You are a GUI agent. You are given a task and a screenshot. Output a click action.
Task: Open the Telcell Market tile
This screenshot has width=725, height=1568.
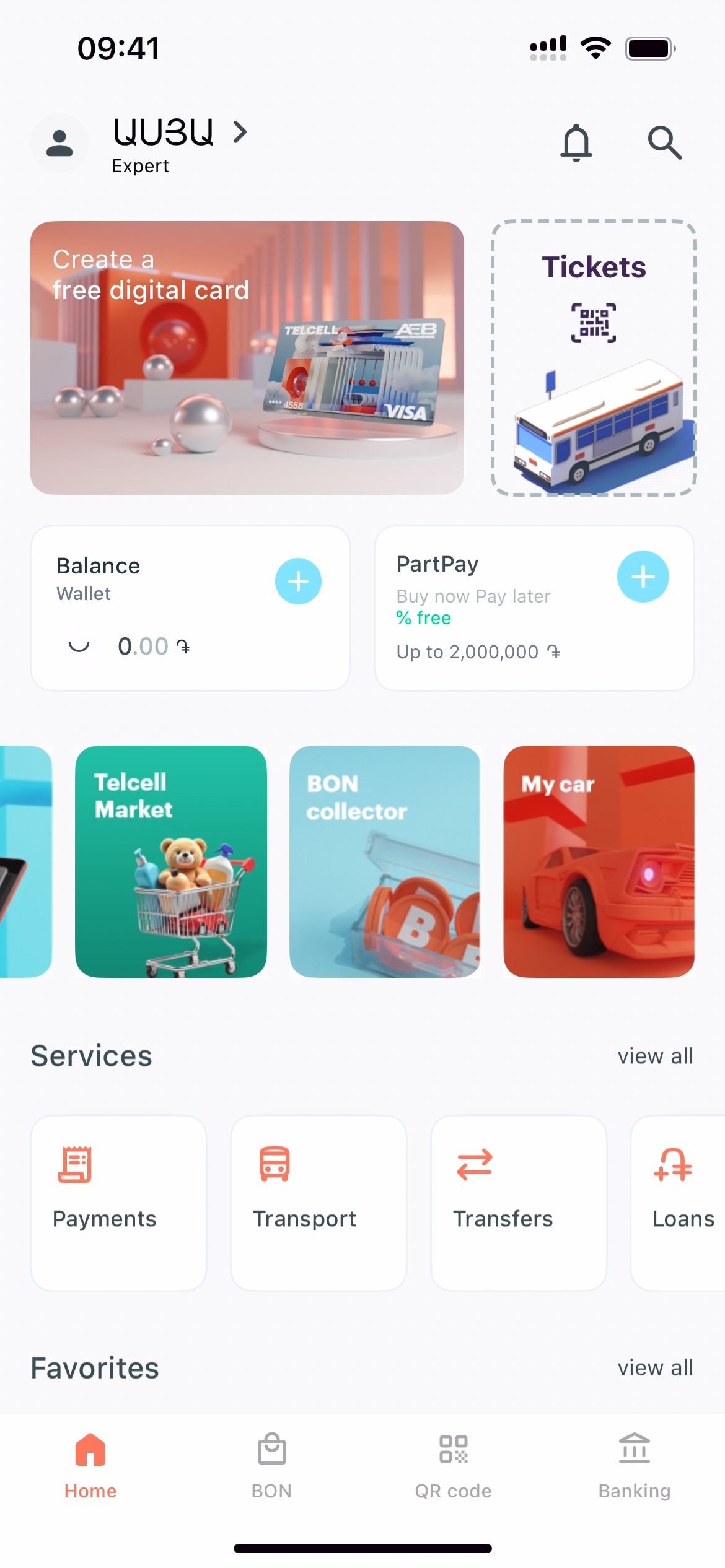tap(171, 861)
